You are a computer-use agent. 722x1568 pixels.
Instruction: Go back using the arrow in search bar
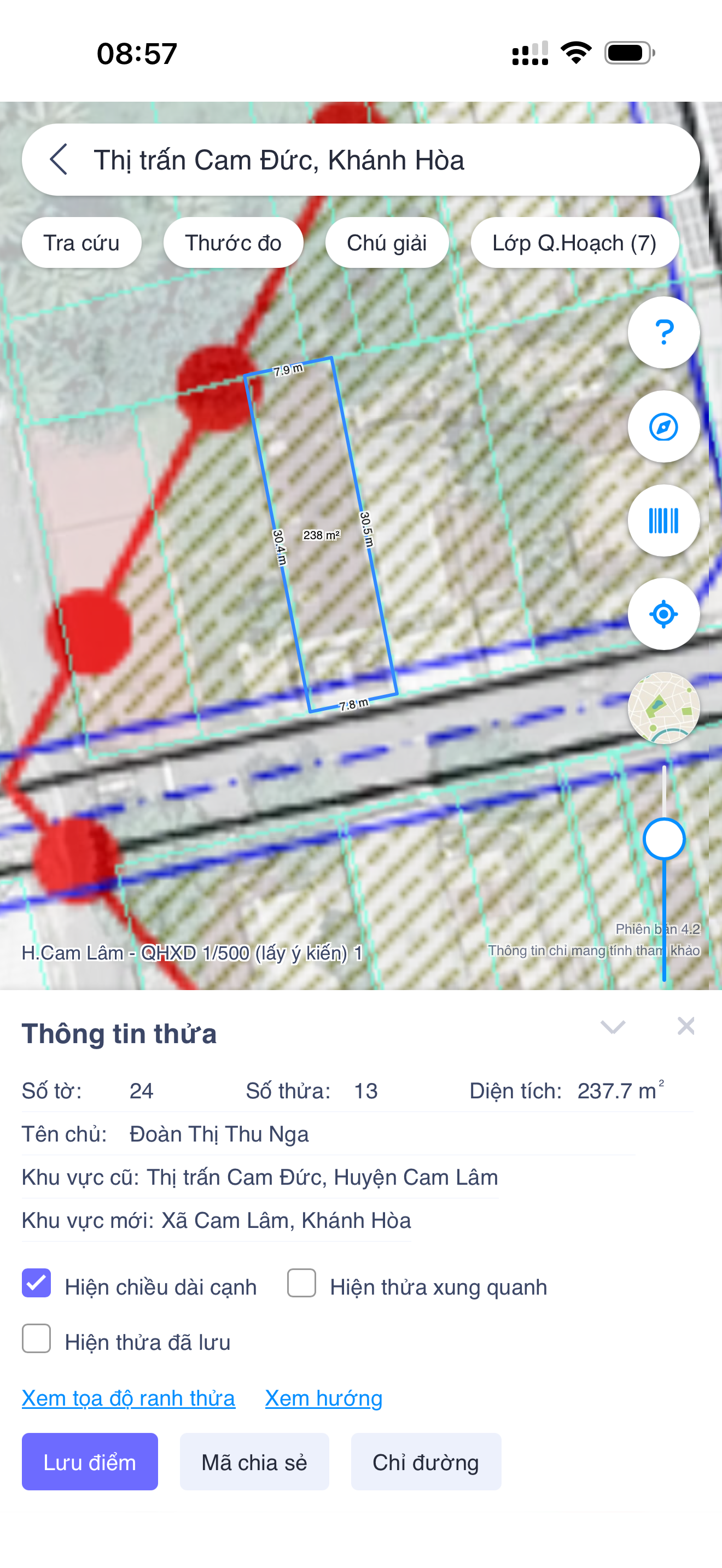click(x=59, y=160)
